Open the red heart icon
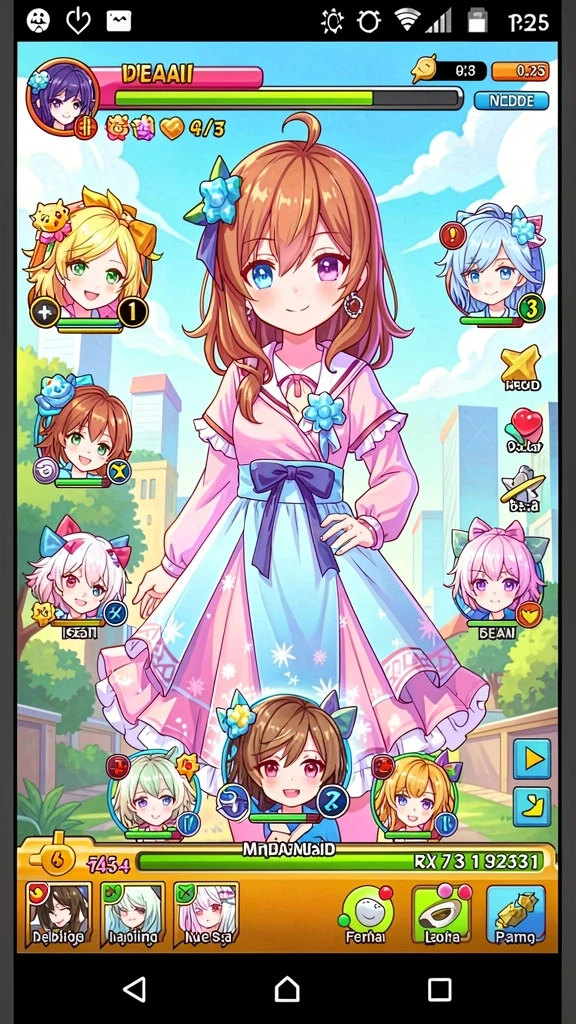The width and height of the screenshot is (576, 1024). pyautogui.click(x=524, y=425)
